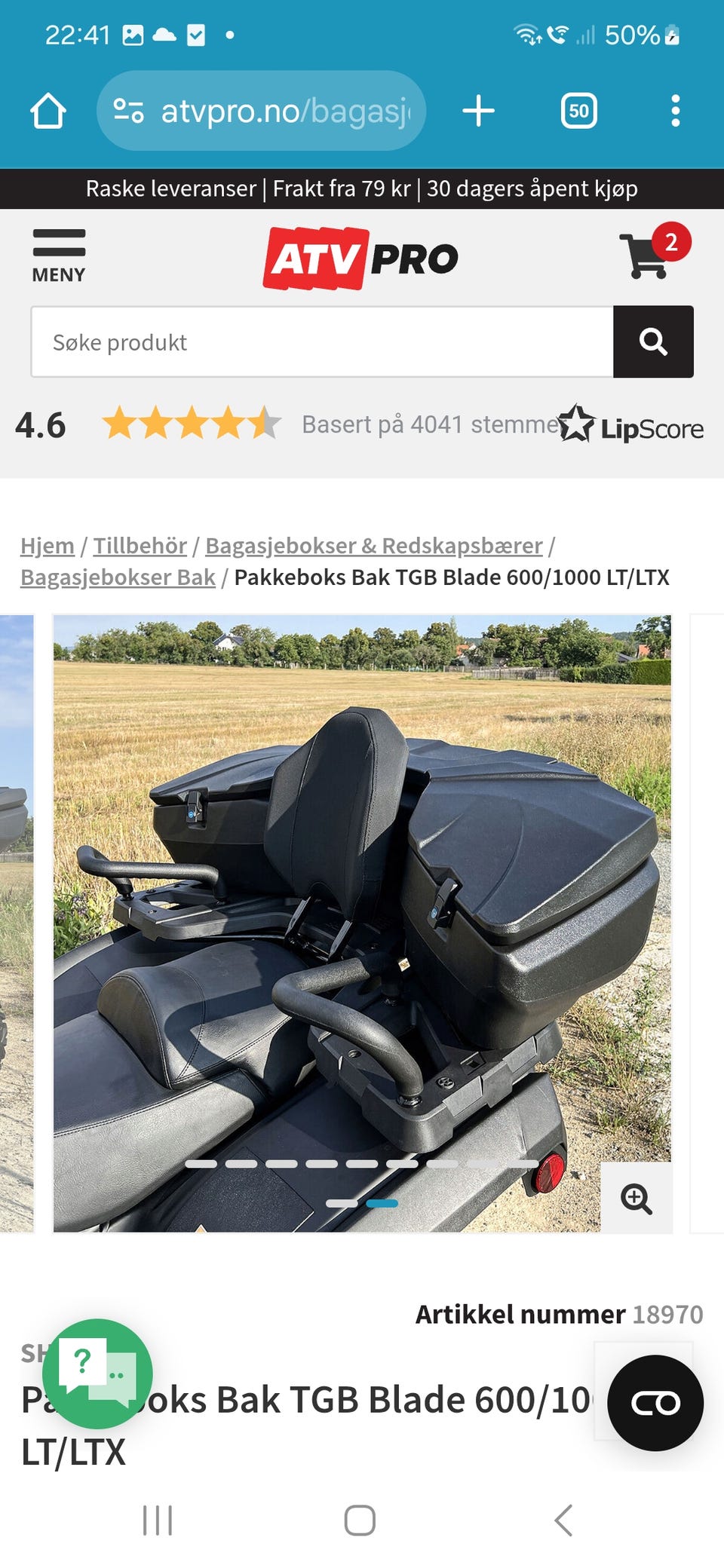Expand the MENY navigation menu

coord(59,253)
